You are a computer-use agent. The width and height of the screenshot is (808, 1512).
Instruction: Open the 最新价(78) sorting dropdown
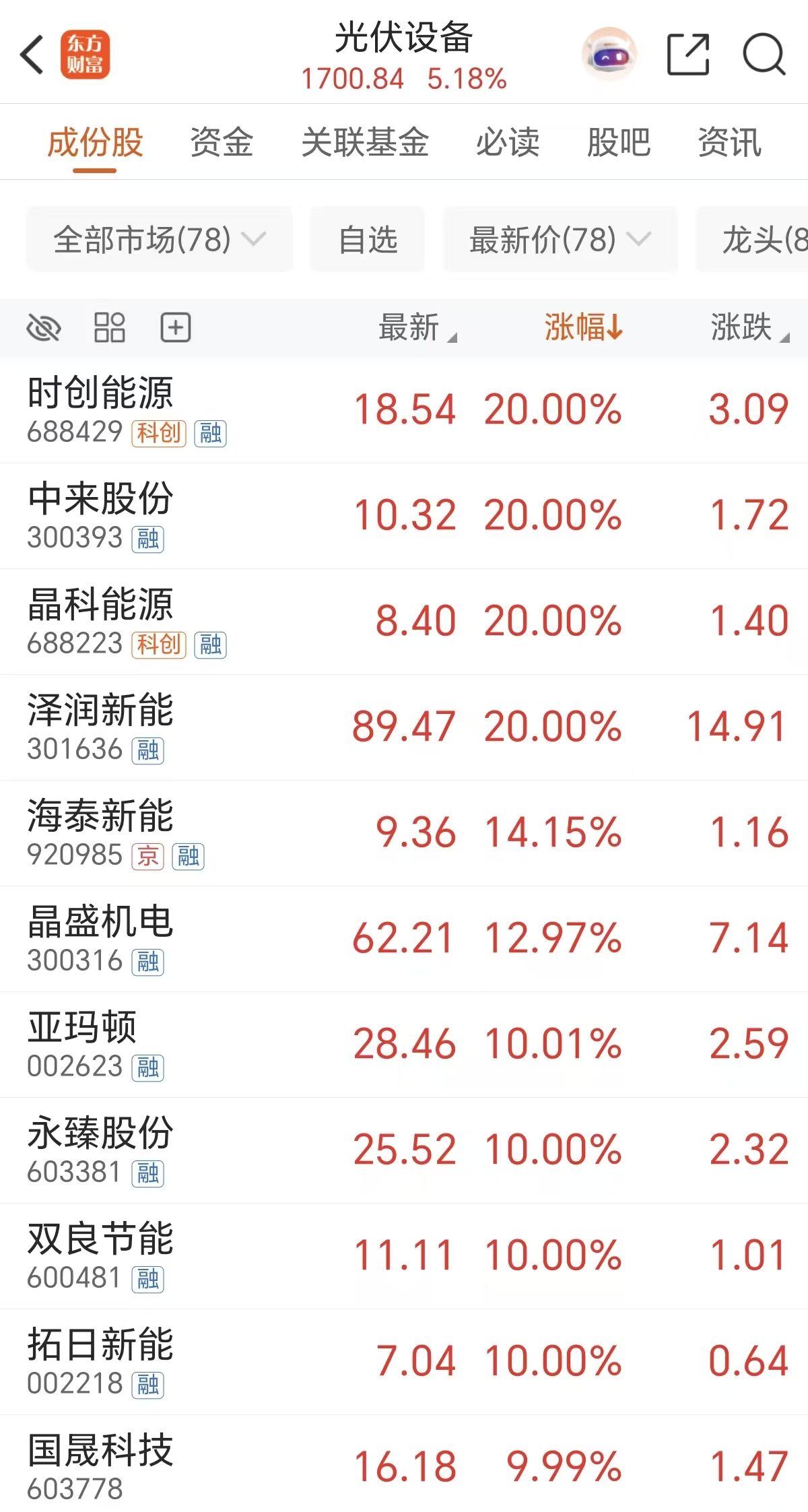point(560,239)
